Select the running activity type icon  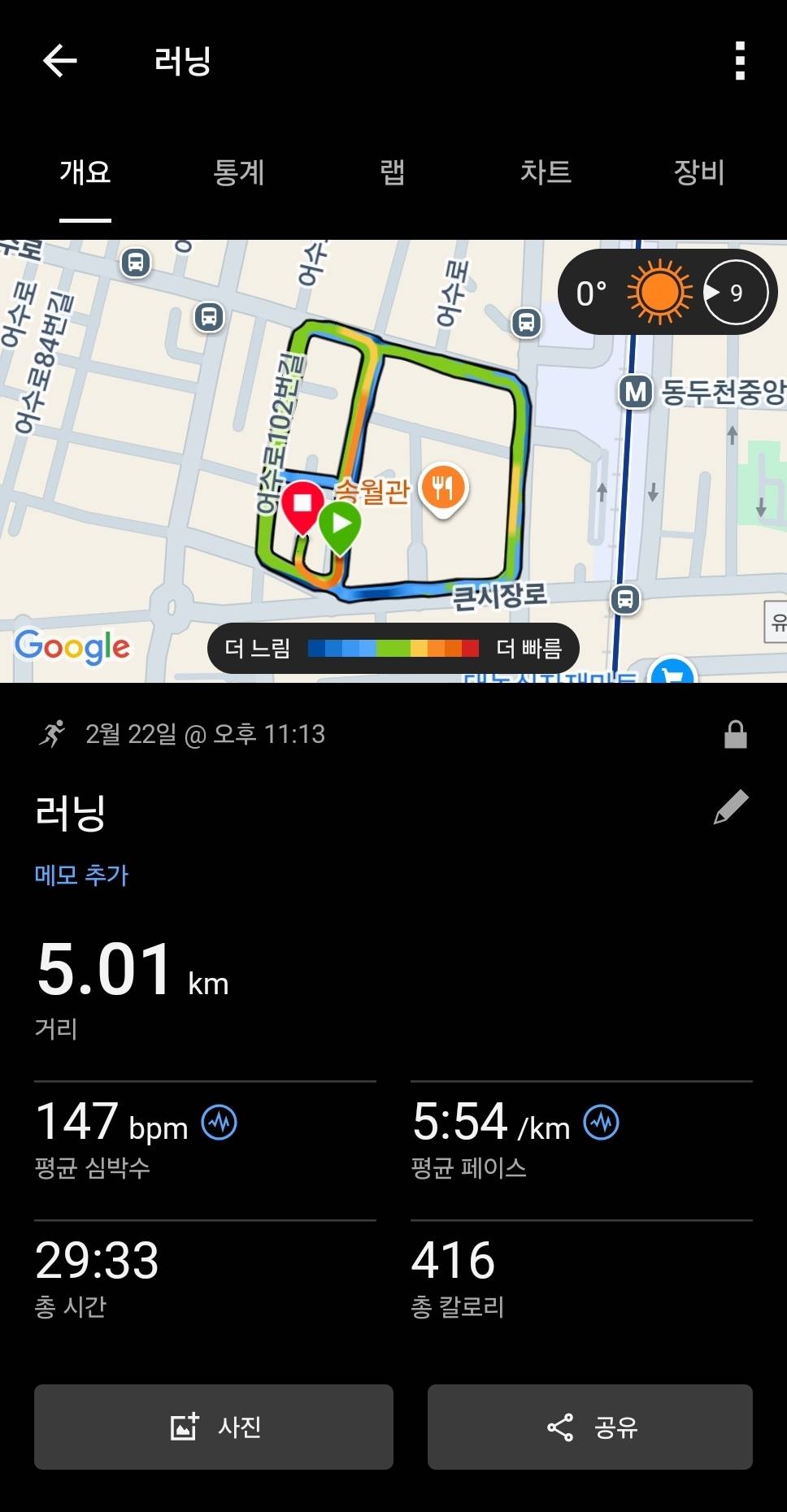pyautogui.click(x=52, y=734)
